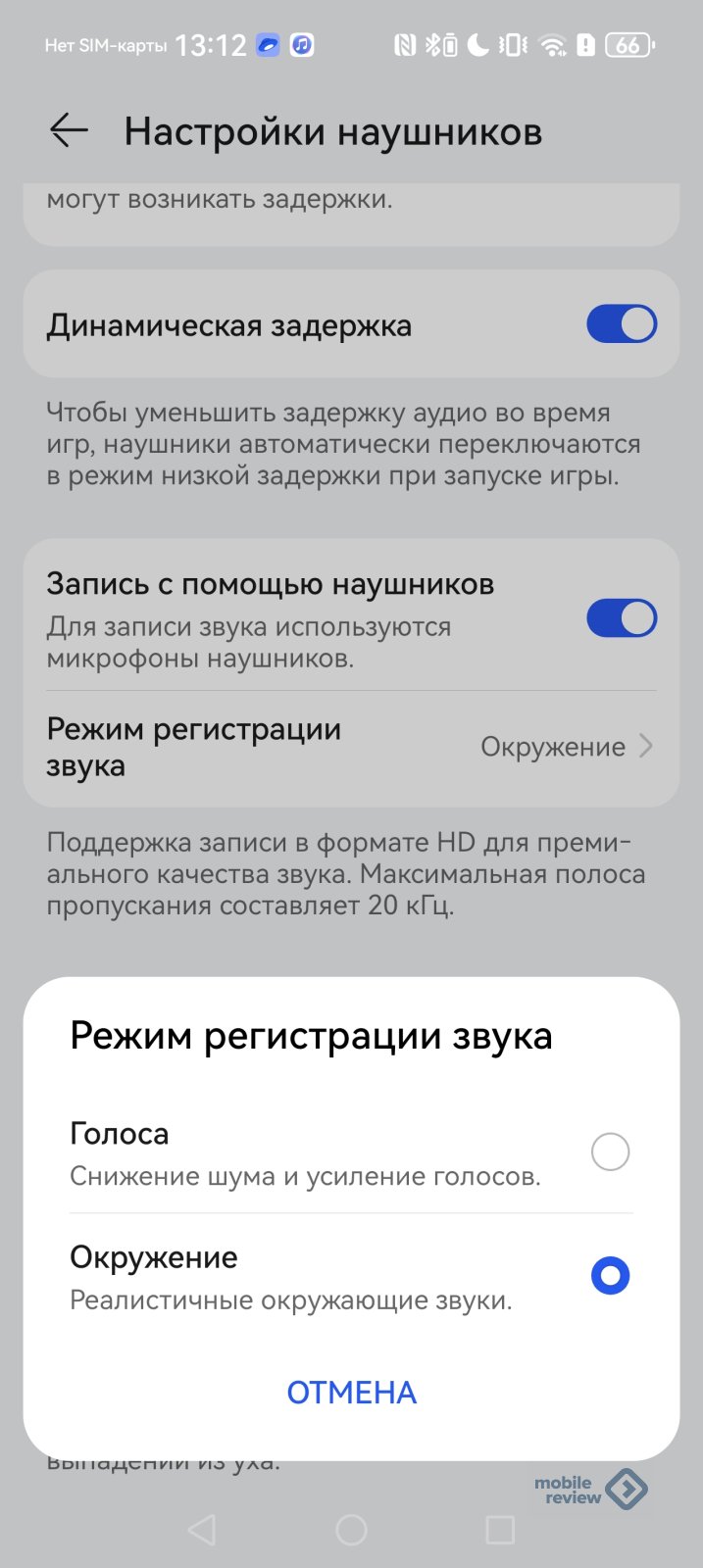Open the recent apps view
This screenshot has width=703, height=1568.
point(500,1529)
